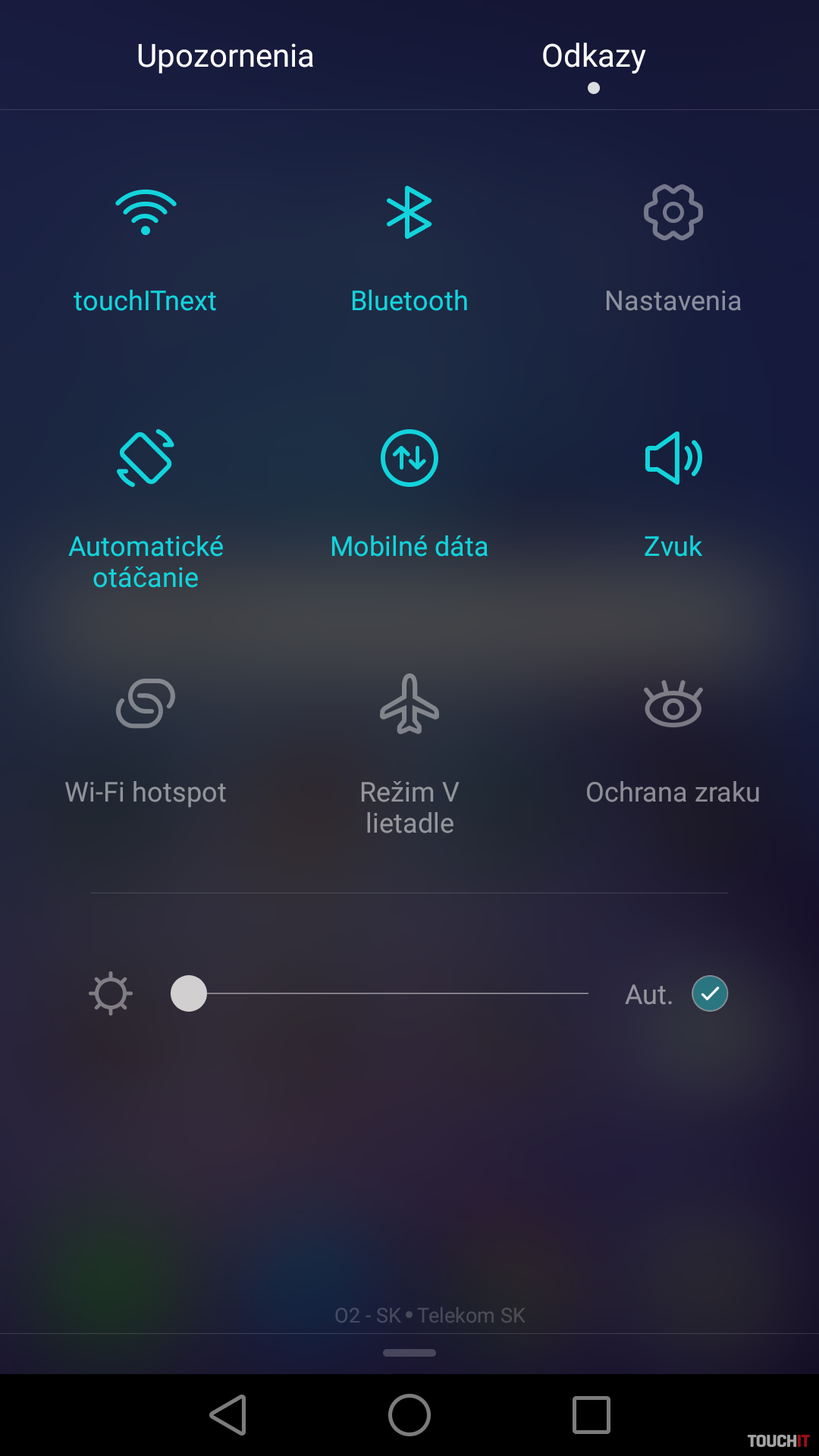819x1456 pixels.
Task: Switch to the Upozornenia tab
Action: (225, 57)
